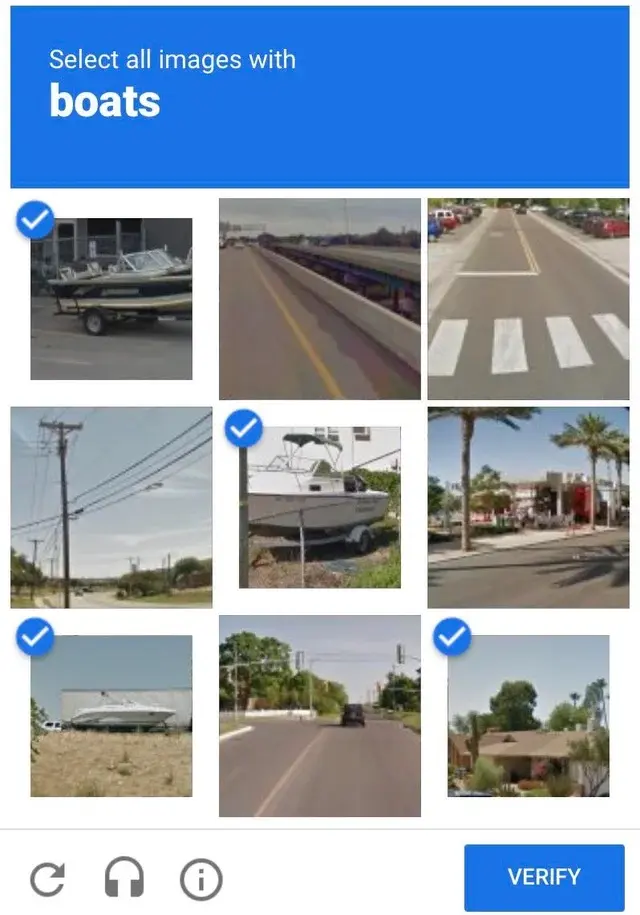Switch to the audio challenge headphones icon
640x915 pixels.
(x=124, y=879)
